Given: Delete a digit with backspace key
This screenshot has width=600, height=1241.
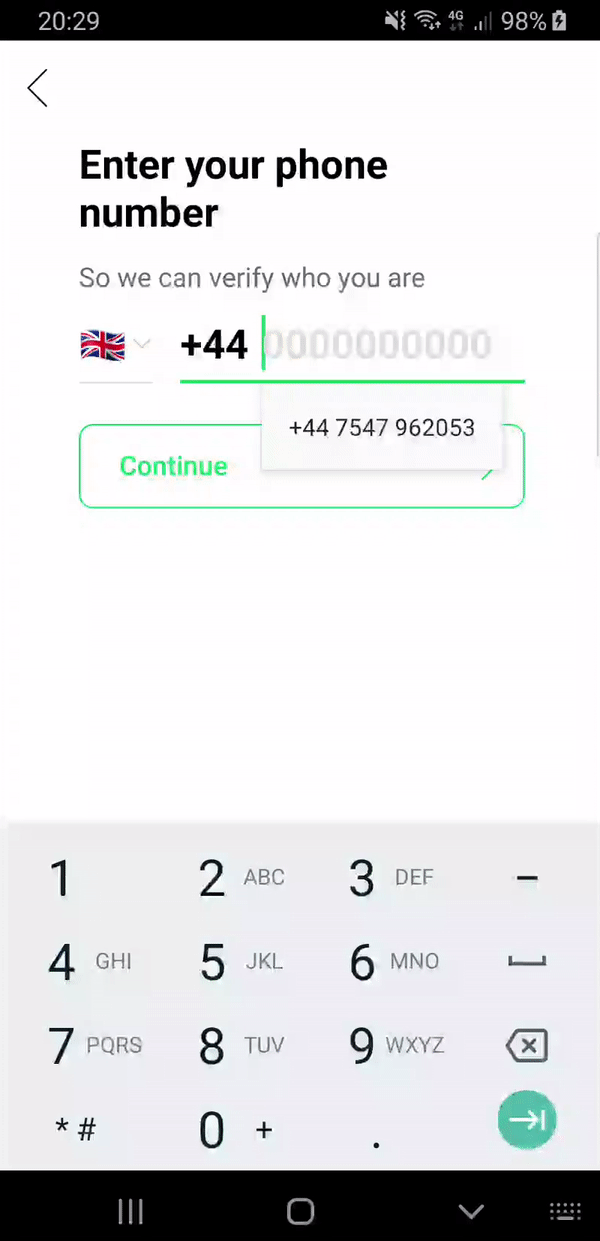Looking at the screenshot, I should click(526, 1047).
